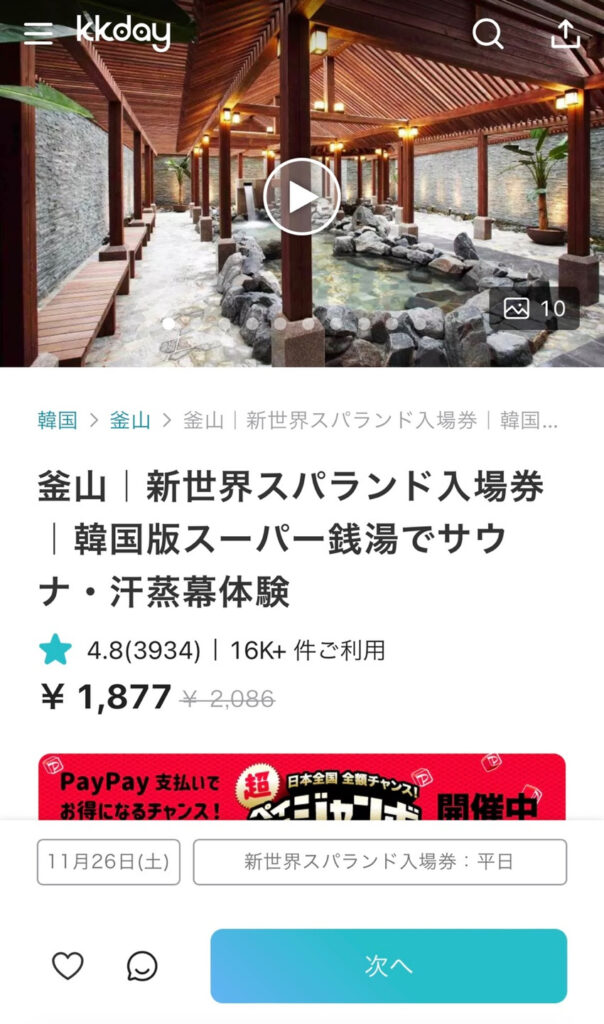Open the 10-photo gallery
This screenshot has height=1024, width=604.
tap(534, 309)
